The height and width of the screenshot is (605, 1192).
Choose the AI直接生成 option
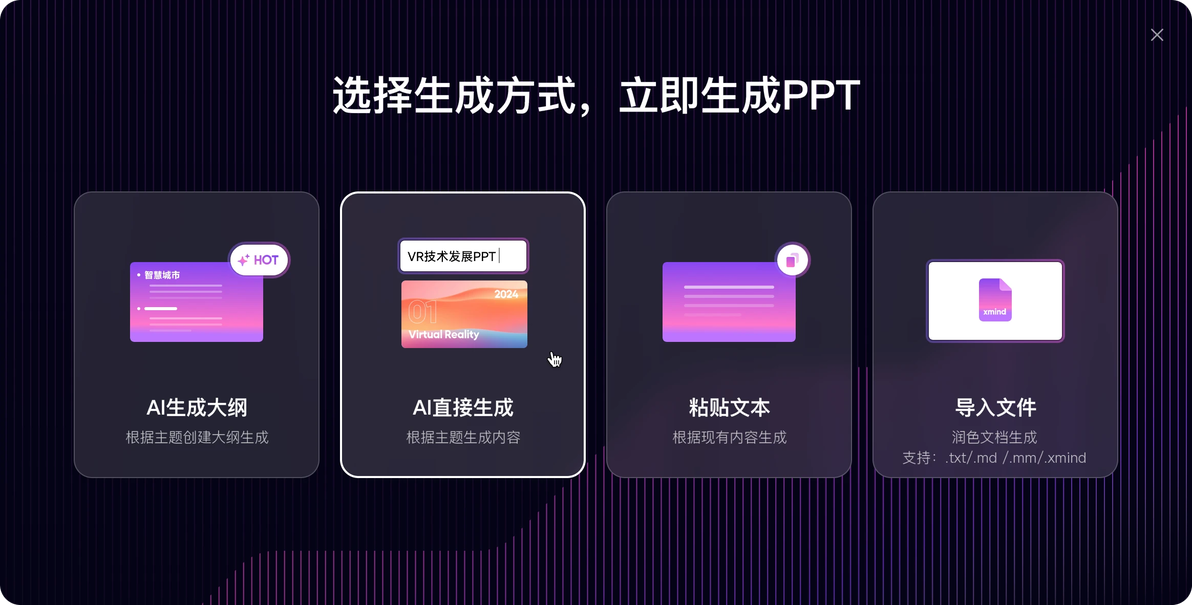(x=463, y=334)
